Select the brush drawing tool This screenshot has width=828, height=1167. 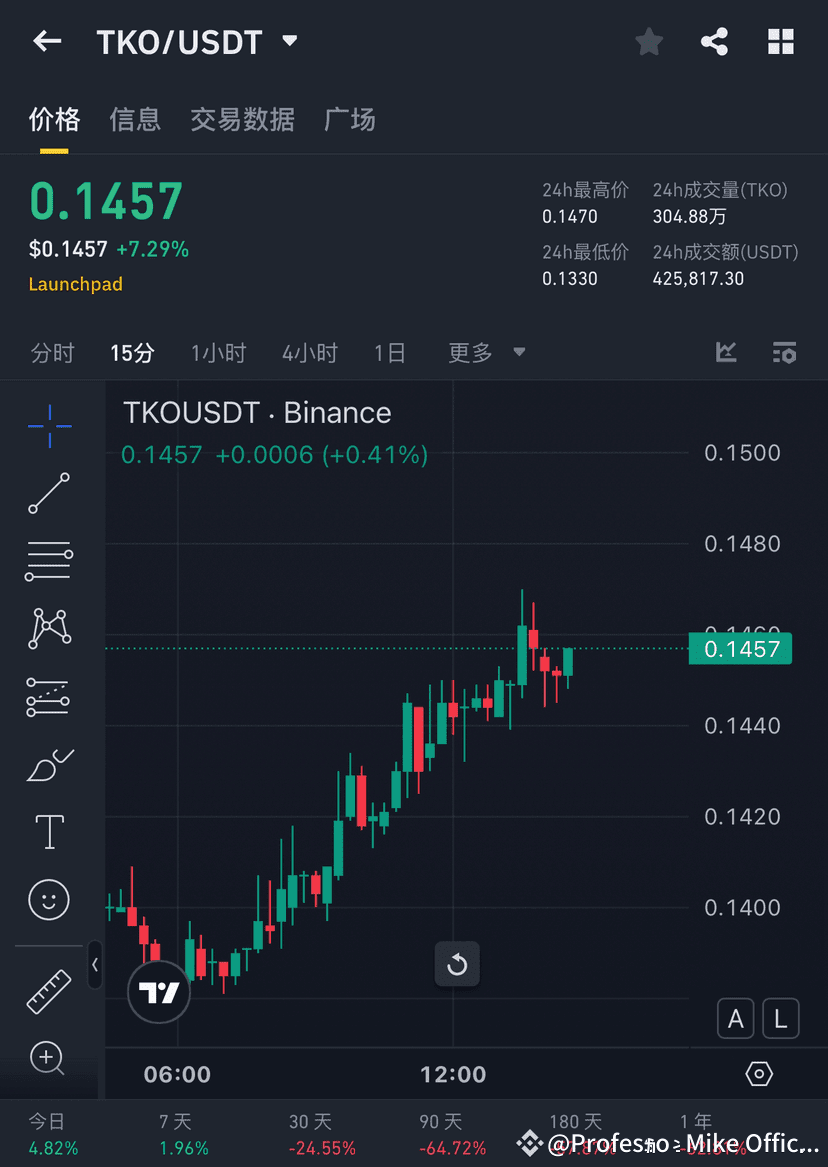[x=49, y=763]
